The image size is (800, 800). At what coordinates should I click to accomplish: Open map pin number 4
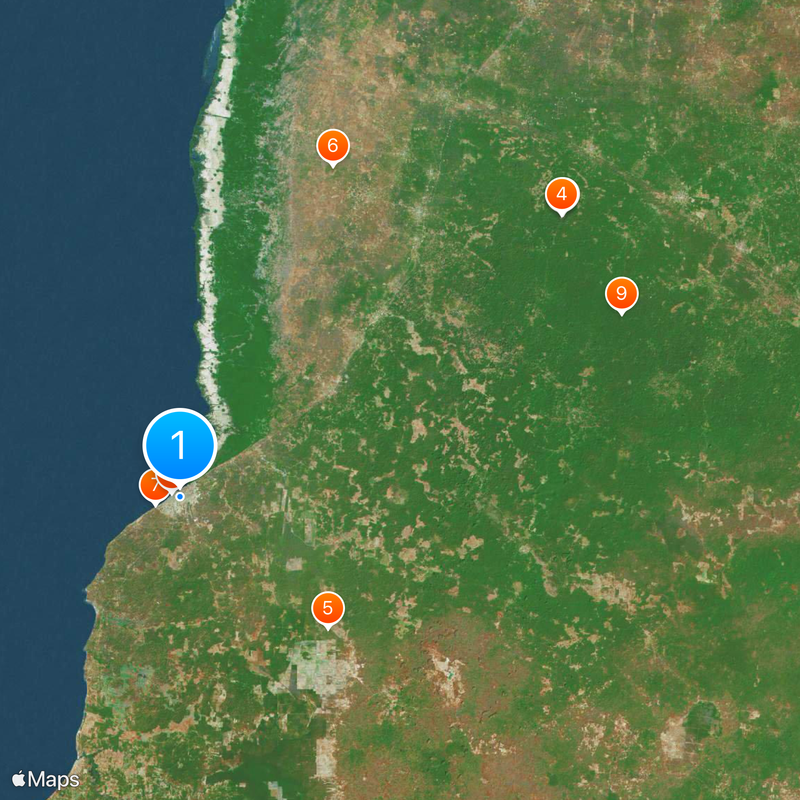pos(562,194)
